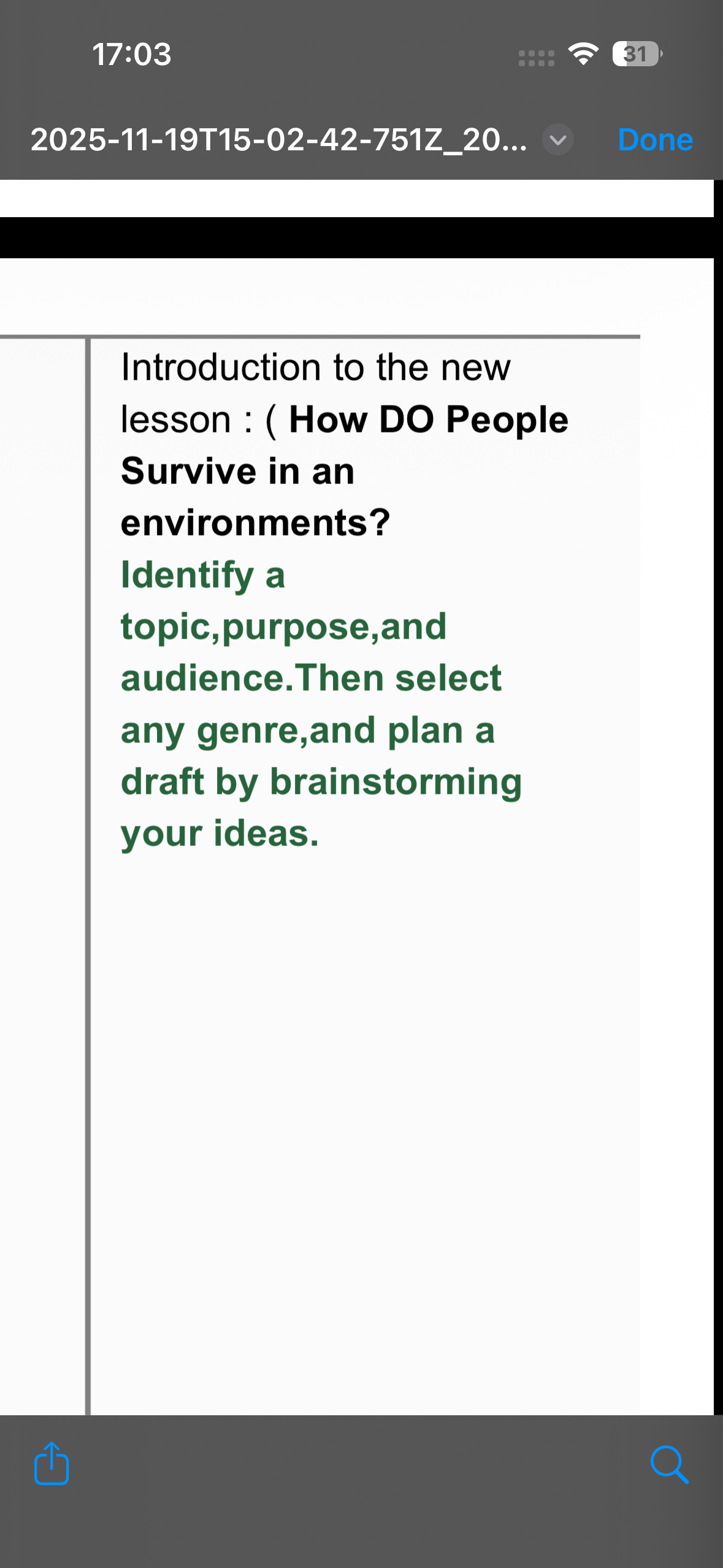Image resolution: width=723 pixels, height=1568 pixels.
Task: Tap Done to close the document preview
Action: (x=655, y=140)
